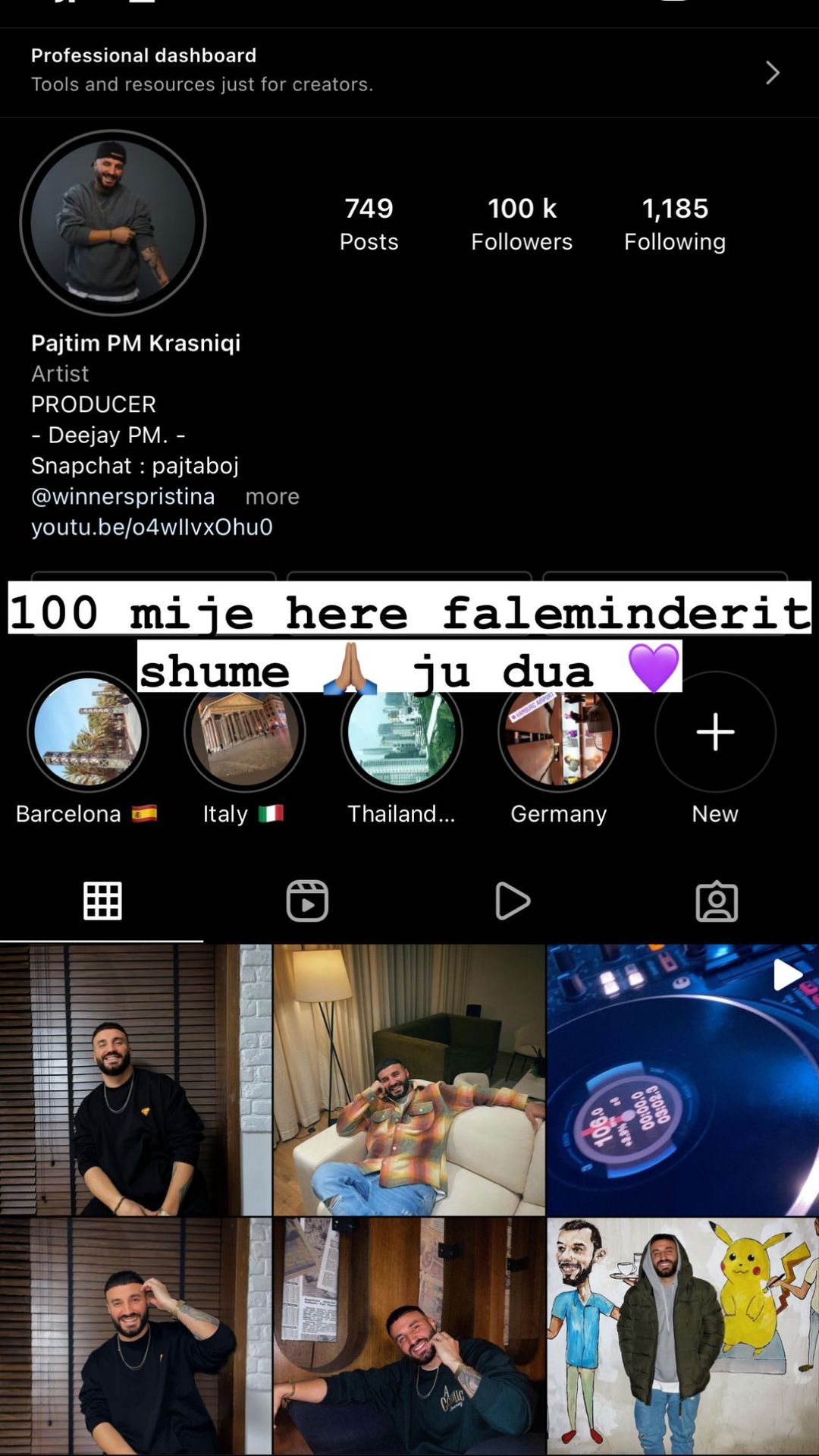View the list of 100k followers
The width and height of the screenshot is (819, 1456).
tap(522, 224)
